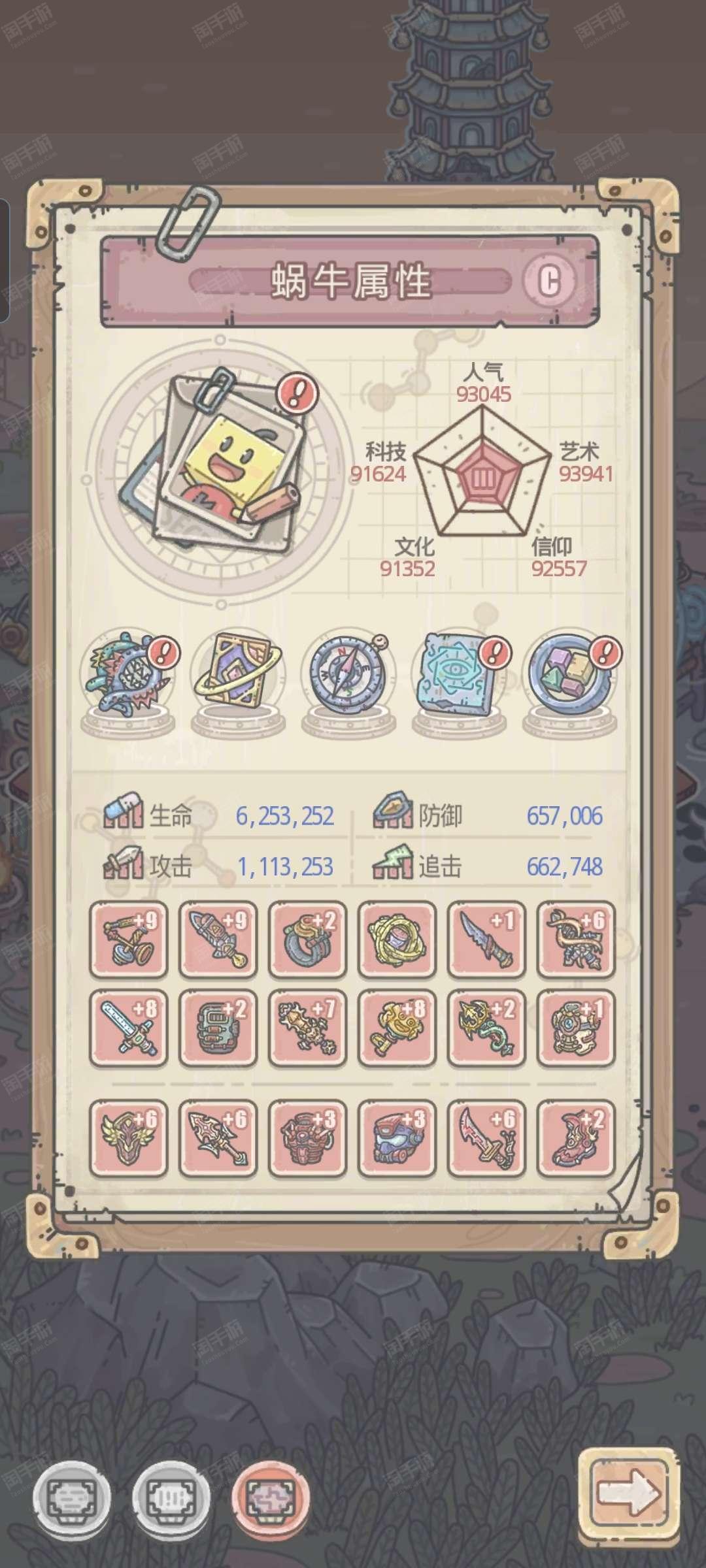Select the +1 curved dagger equipment slot
This screenshot has width=706, height=1568.
pyautogui.click(x=486, y=939)
